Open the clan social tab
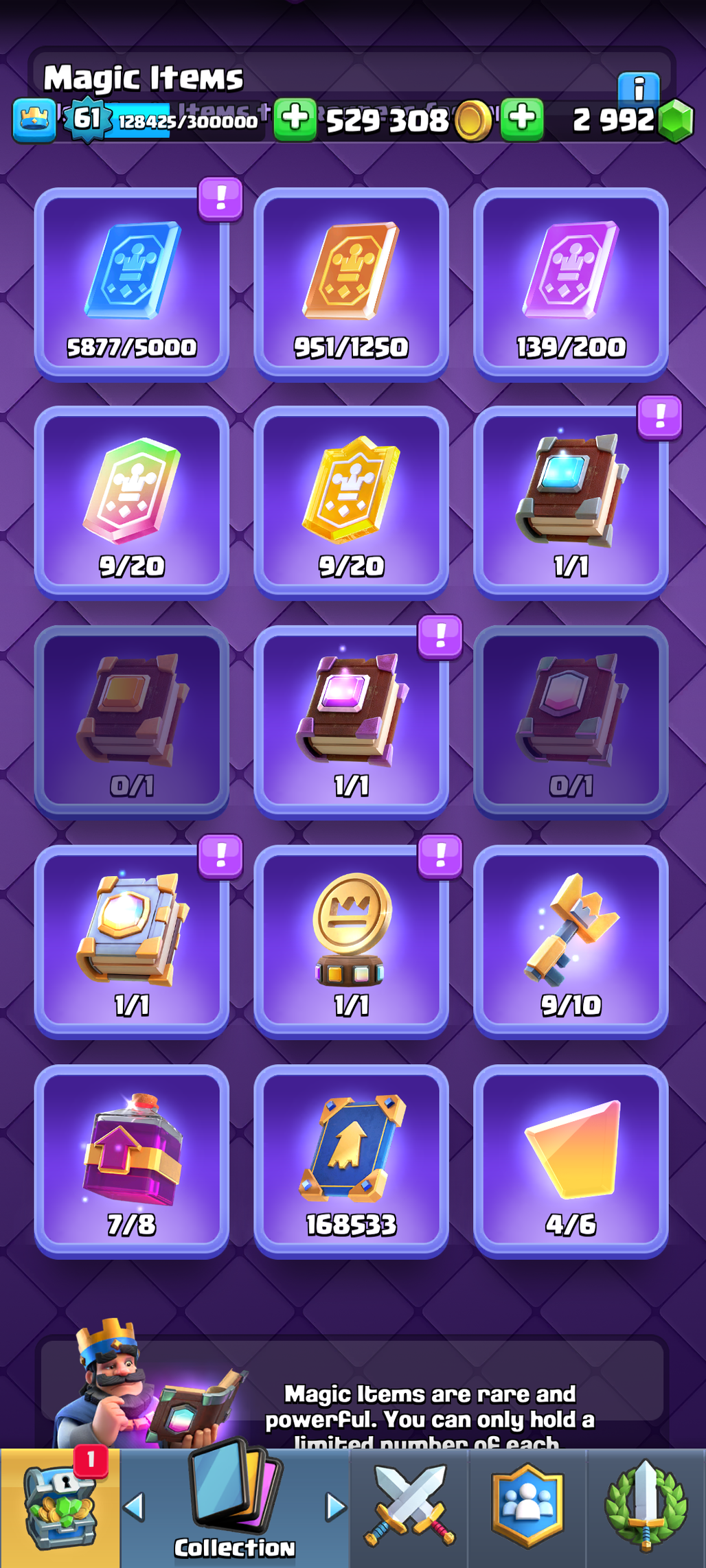The image size is (706, 1568). coord(527,1508)
